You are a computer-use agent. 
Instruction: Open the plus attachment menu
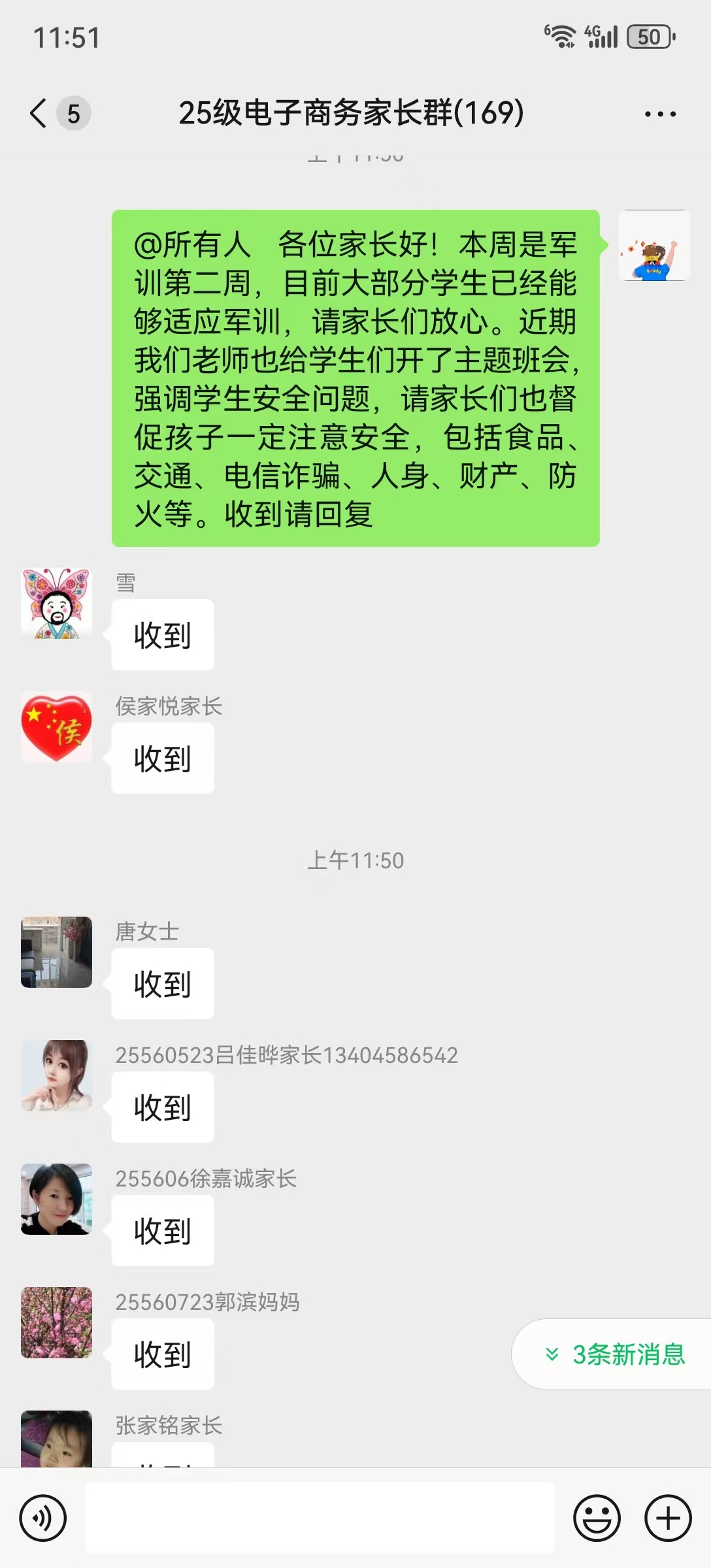[x=668, y=1518]
